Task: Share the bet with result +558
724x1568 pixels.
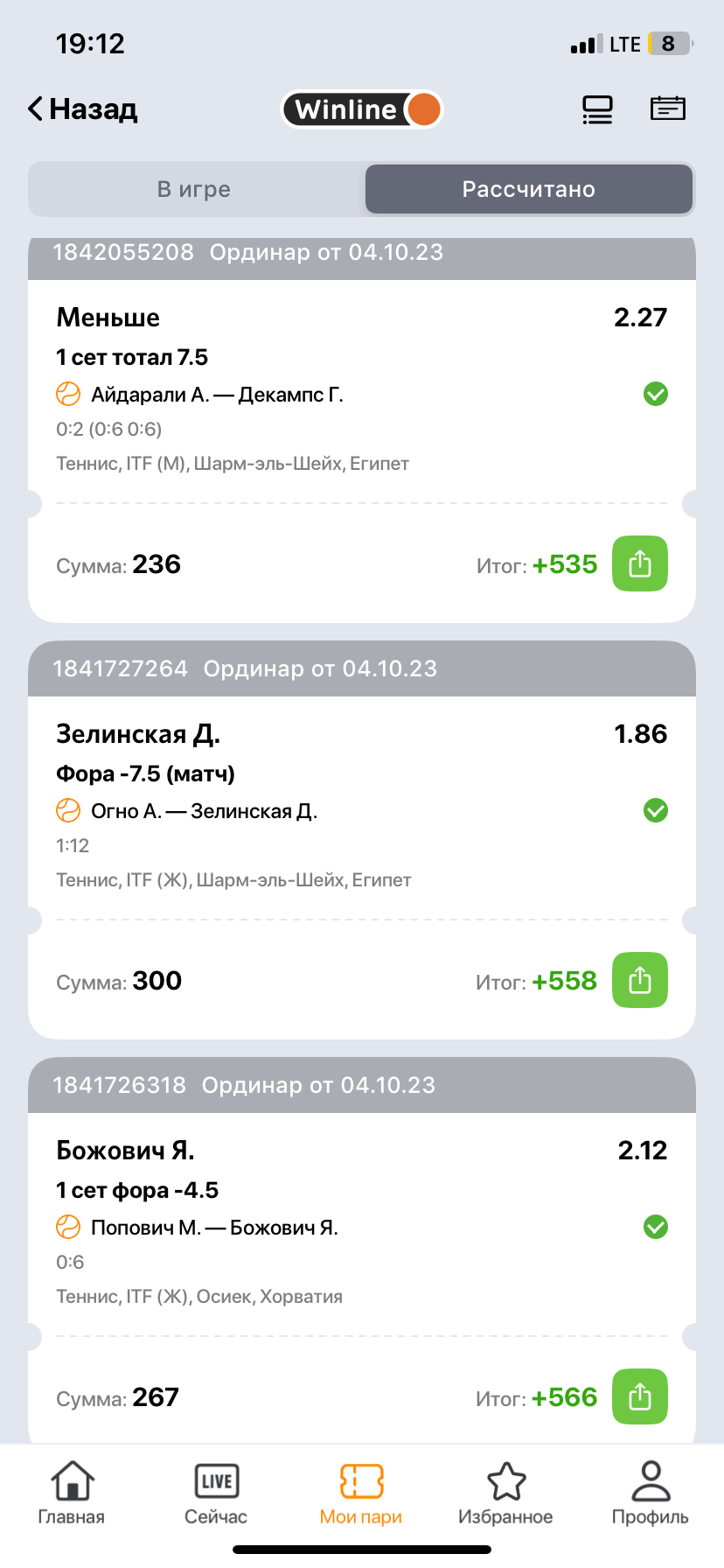Action: [x=639, y=981]
